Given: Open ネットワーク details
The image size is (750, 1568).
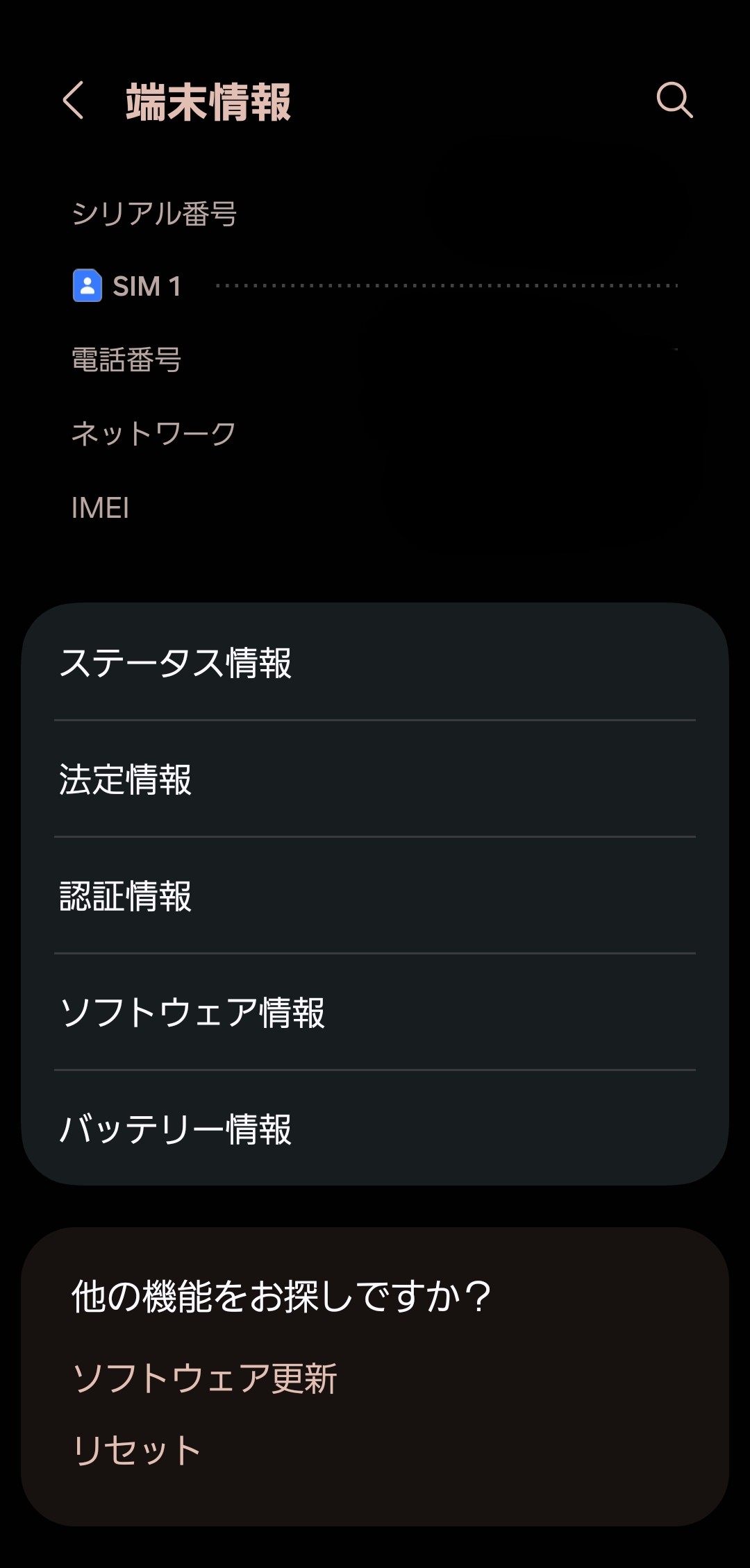Looking at the screenshot, I should 153,432.
